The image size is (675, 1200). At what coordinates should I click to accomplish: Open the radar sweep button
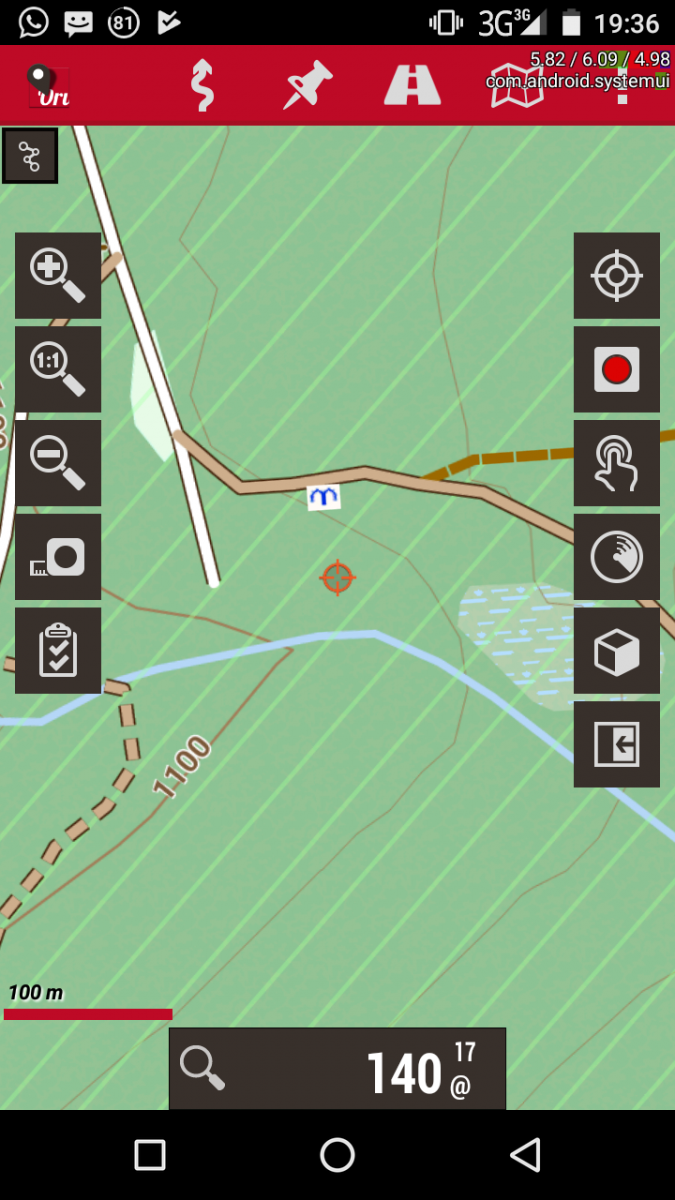click(x=617, y=557)
